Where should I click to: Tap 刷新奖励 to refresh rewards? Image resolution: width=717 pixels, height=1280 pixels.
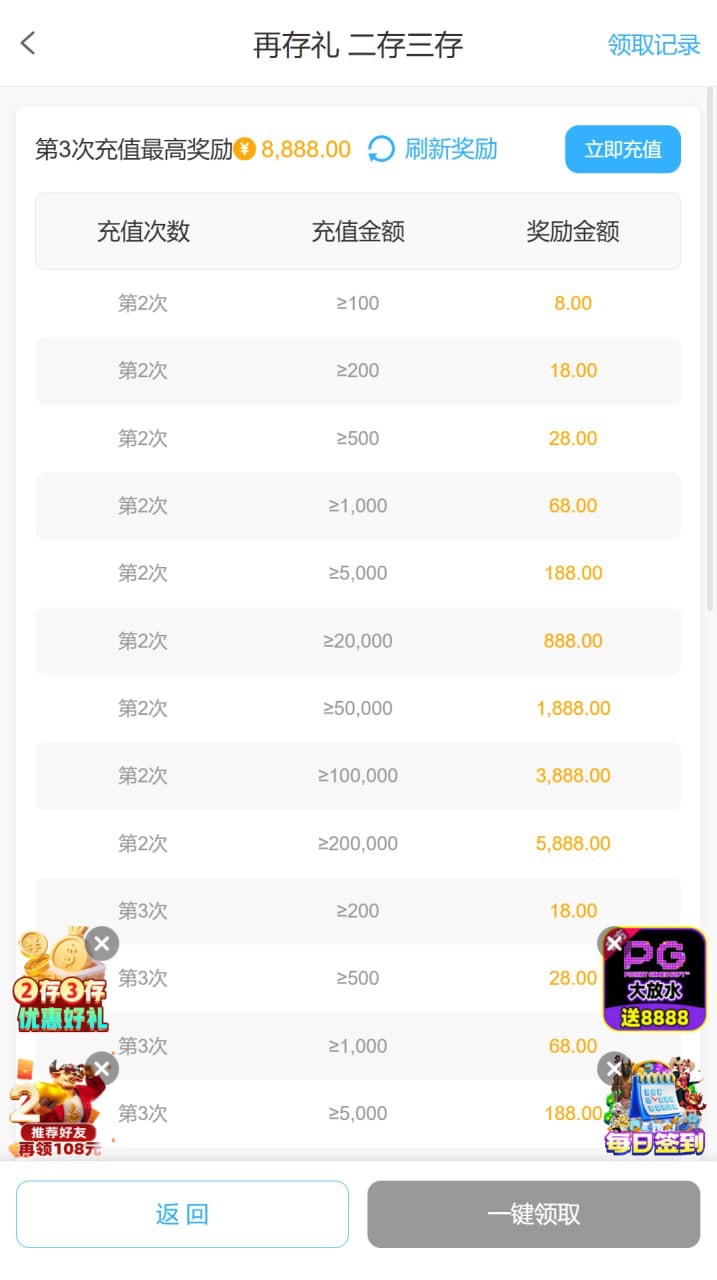click(433, 150)
